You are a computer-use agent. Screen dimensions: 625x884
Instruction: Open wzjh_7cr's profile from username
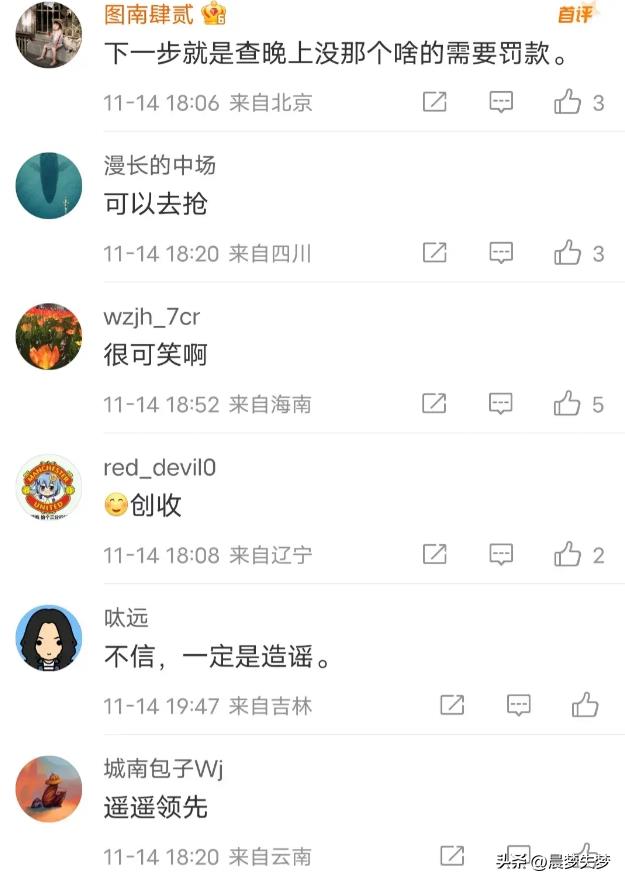point(151,317)
